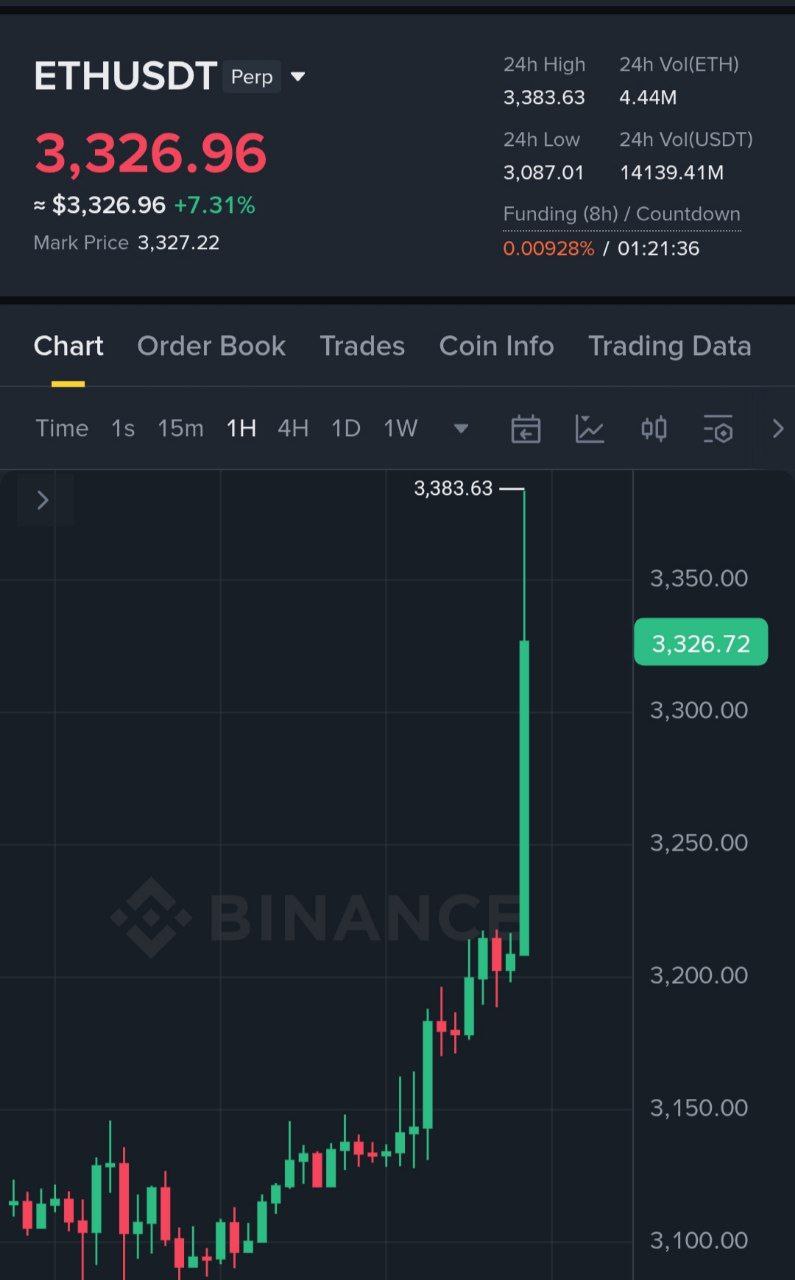Image resolution: width=795 pixels, height=1280 pixels.
Task: Select the Chart tab
Action: tap(68, 346)
